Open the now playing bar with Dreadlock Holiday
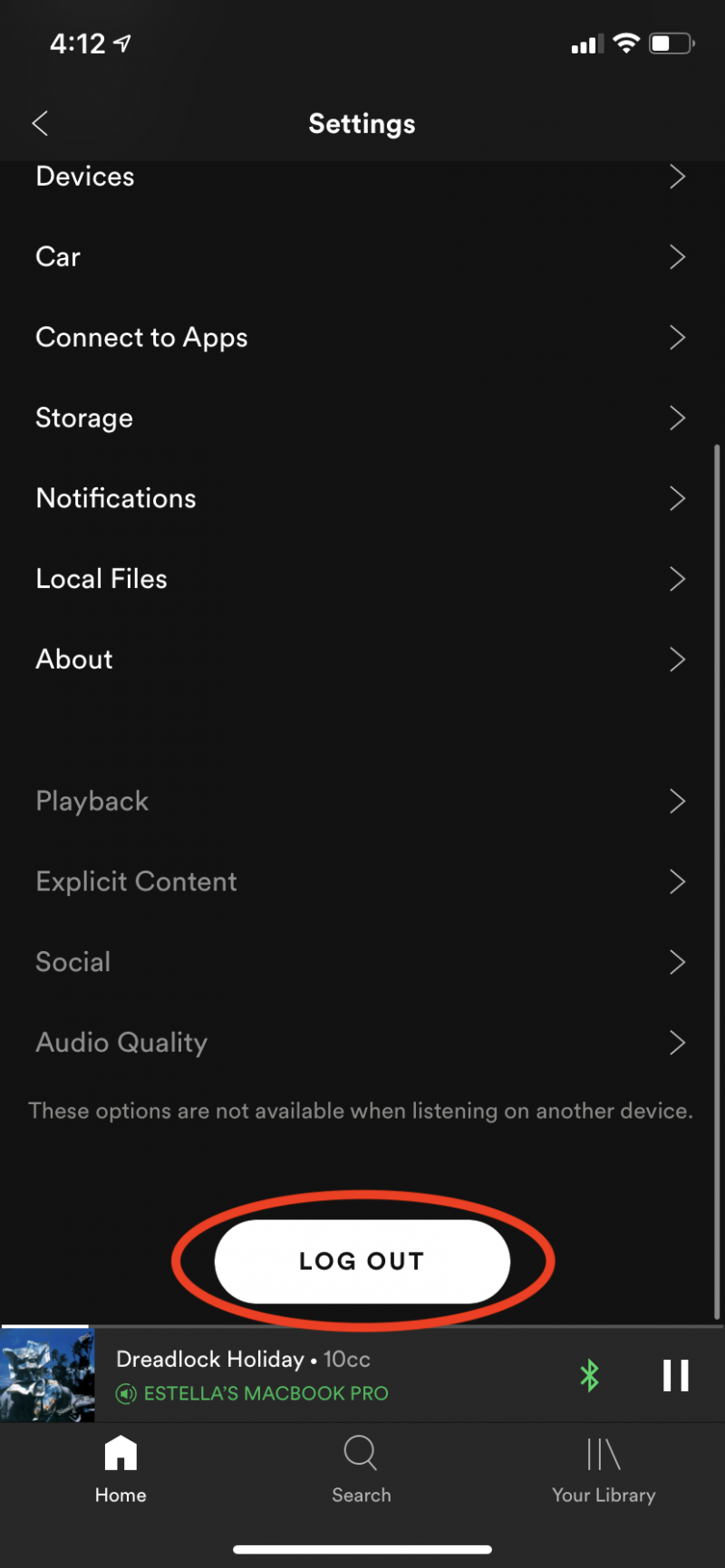Image resolution: width=725 pixels, height=1568 pixels. click(x=272, y=1359)
